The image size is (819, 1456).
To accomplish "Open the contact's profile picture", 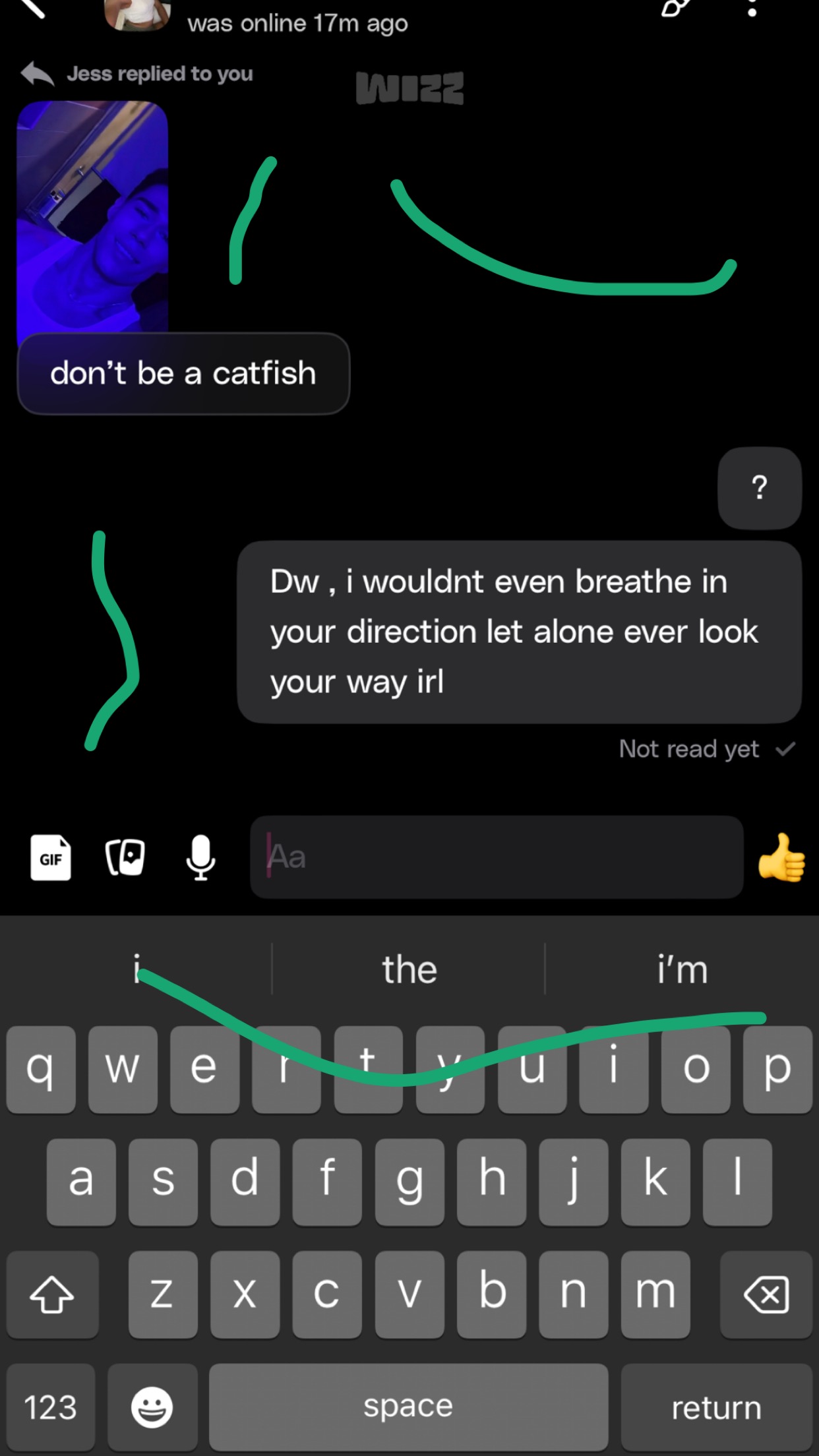I will pos(138,13).
